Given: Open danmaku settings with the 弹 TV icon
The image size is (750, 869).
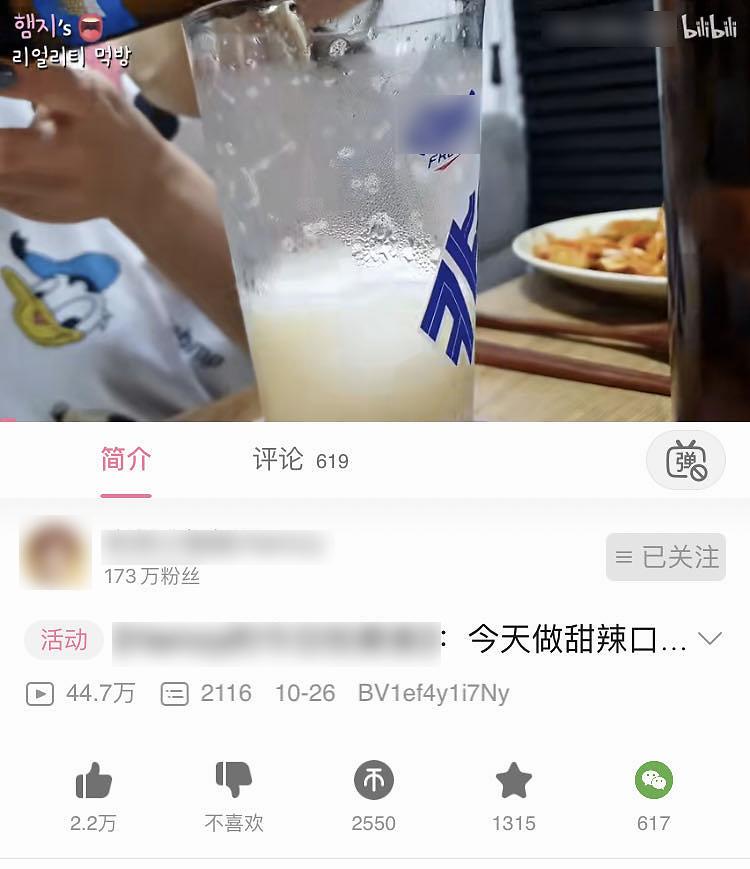Looking at the screenshot, I should point(684,460).
